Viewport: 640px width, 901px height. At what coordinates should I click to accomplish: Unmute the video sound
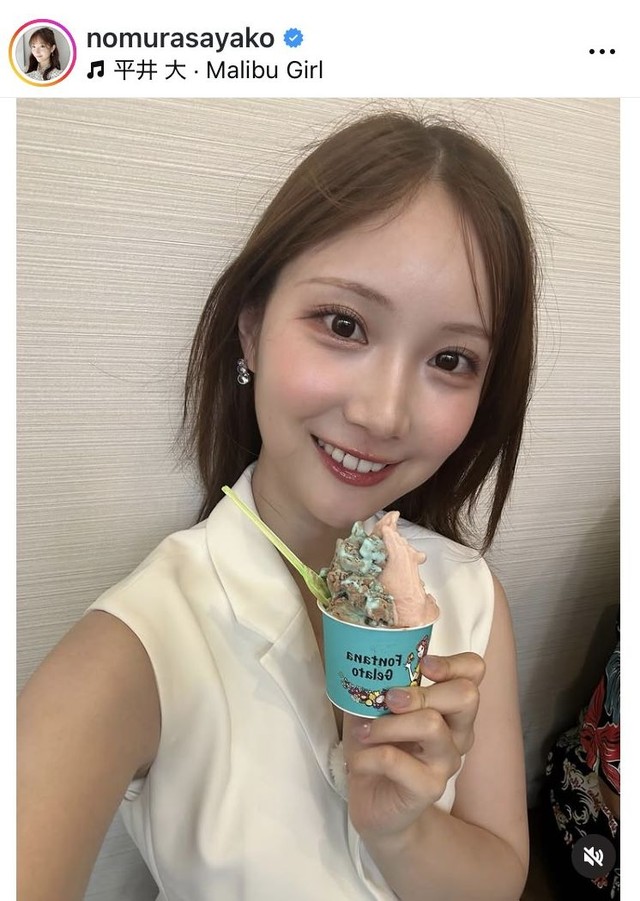[x=592, y=857]
